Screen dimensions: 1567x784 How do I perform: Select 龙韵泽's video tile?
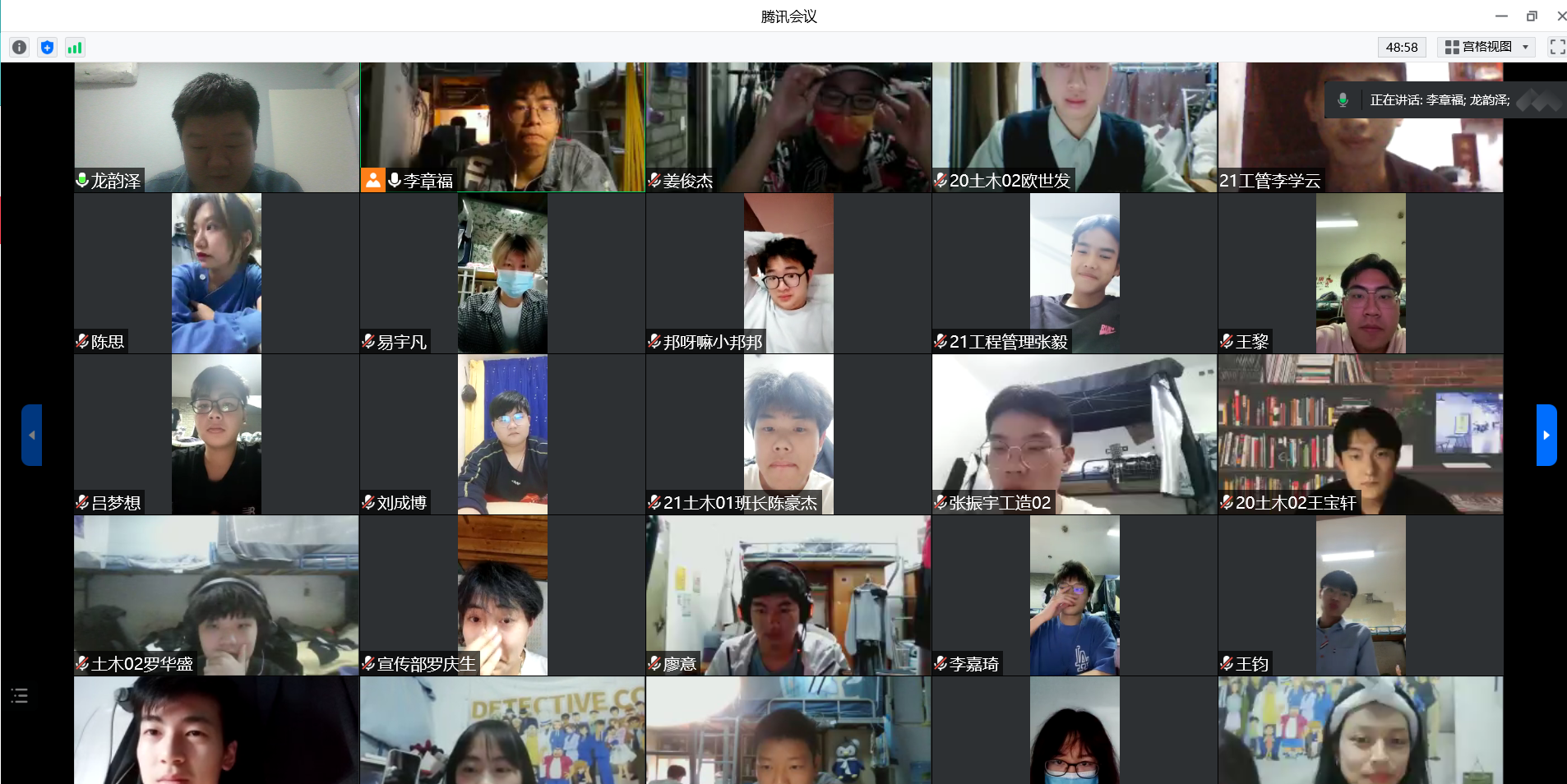(216, 127)
